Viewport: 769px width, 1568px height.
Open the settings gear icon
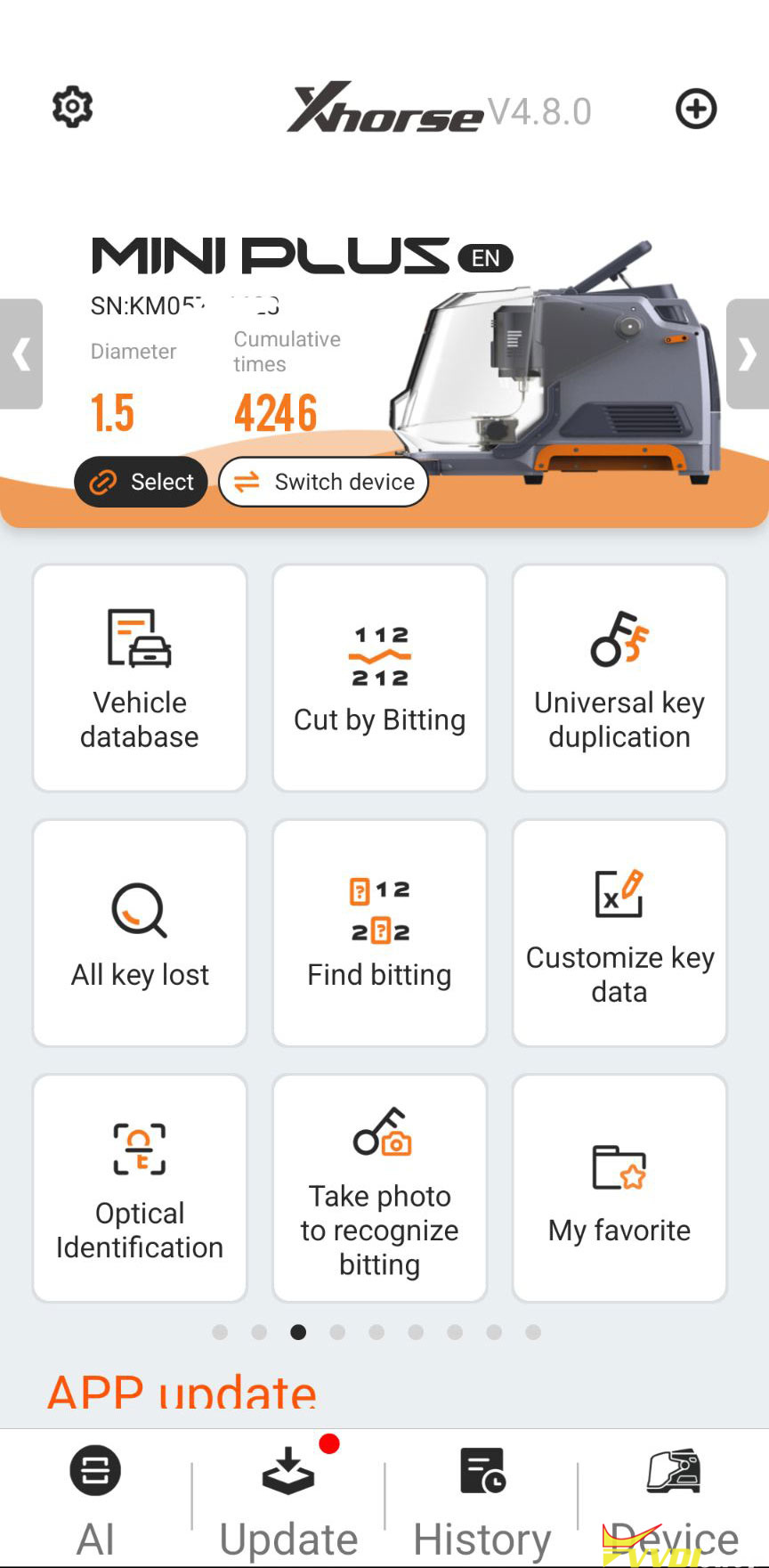[72, 108]
